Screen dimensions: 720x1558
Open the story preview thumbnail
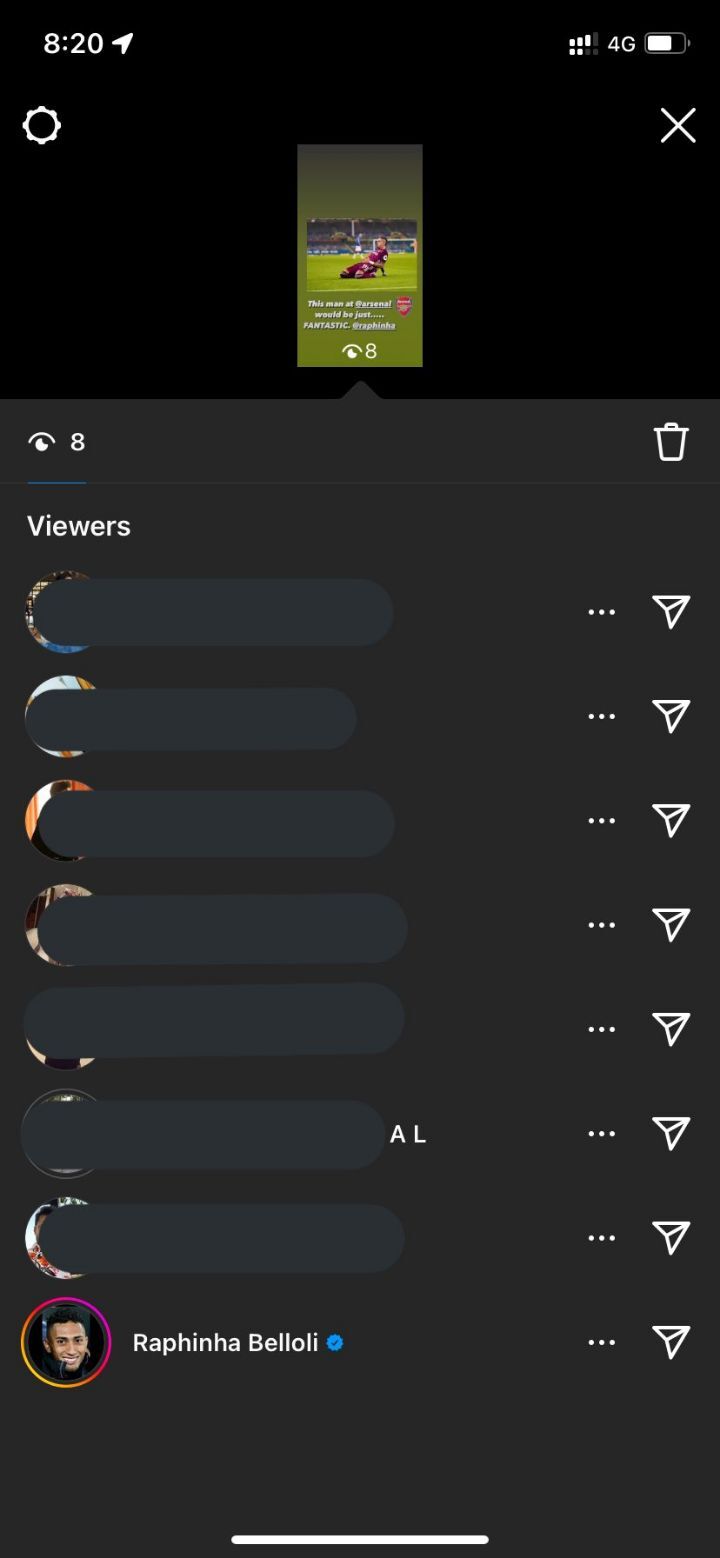[360, 256]
